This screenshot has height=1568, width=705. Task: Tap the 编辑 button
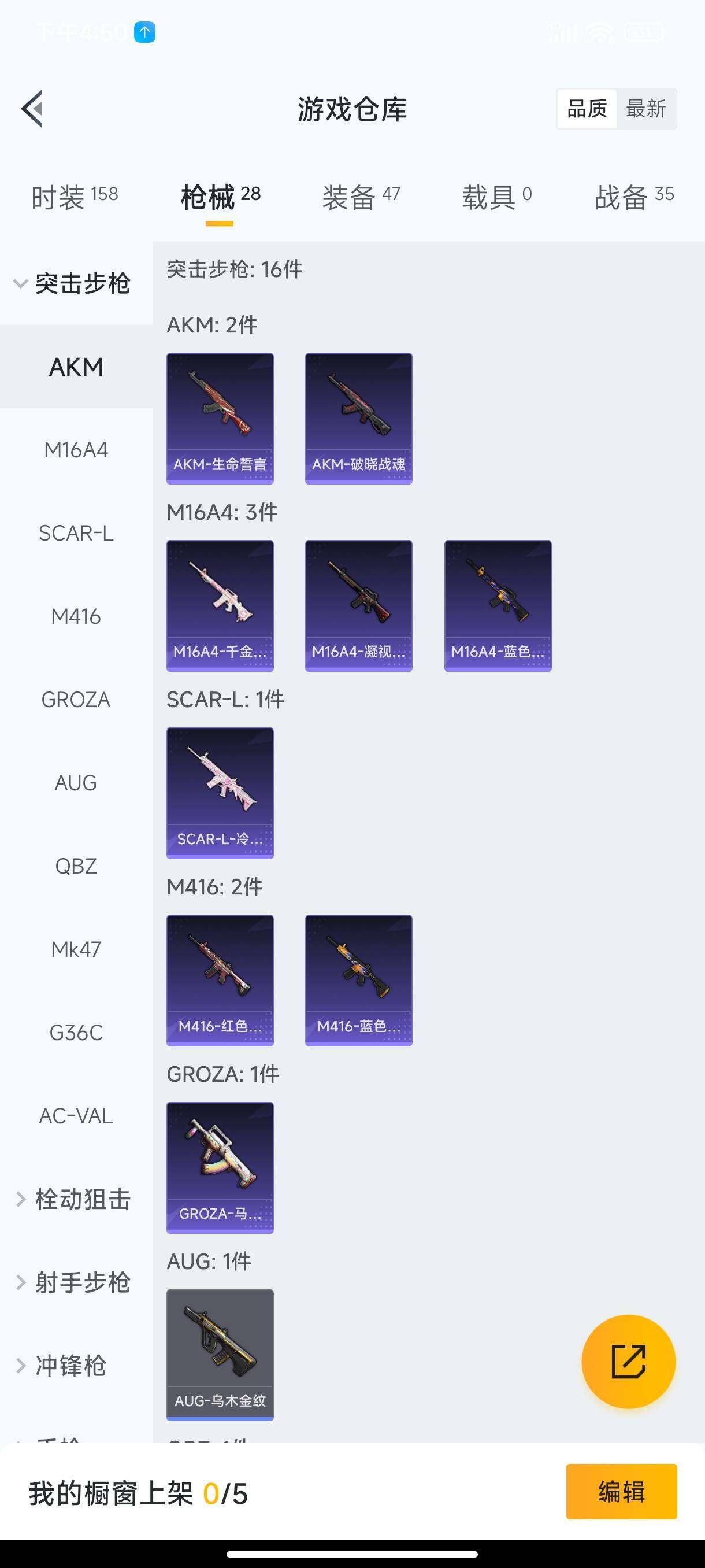pyautogui.click(x=621, y=1491)
